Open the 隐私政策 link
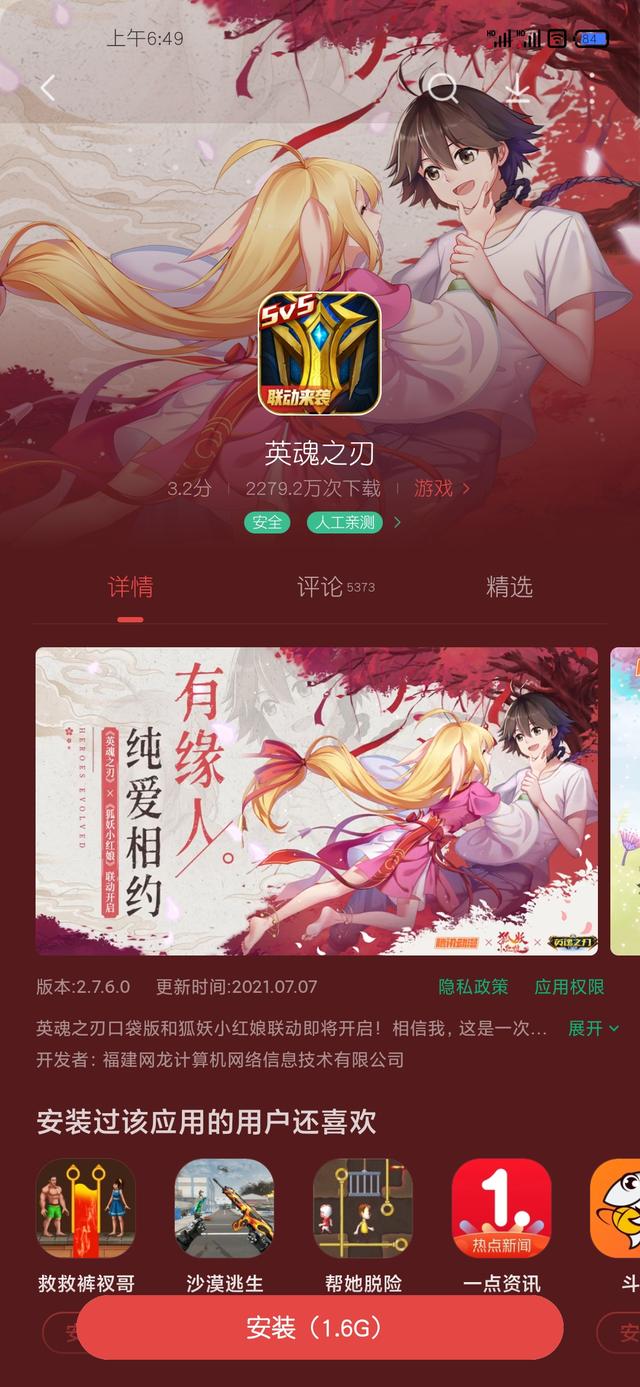The width and height of the screenshot is (640, 1387). point(473,986)
